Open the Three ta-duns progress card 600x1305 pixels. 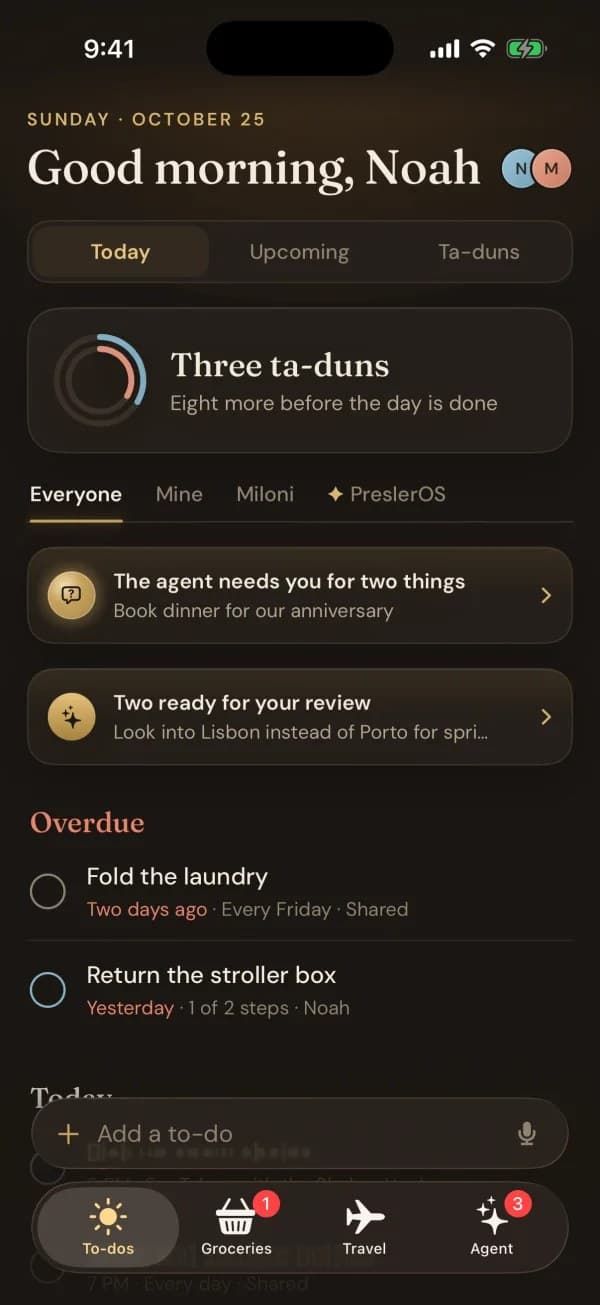click(x=300, y=380)
